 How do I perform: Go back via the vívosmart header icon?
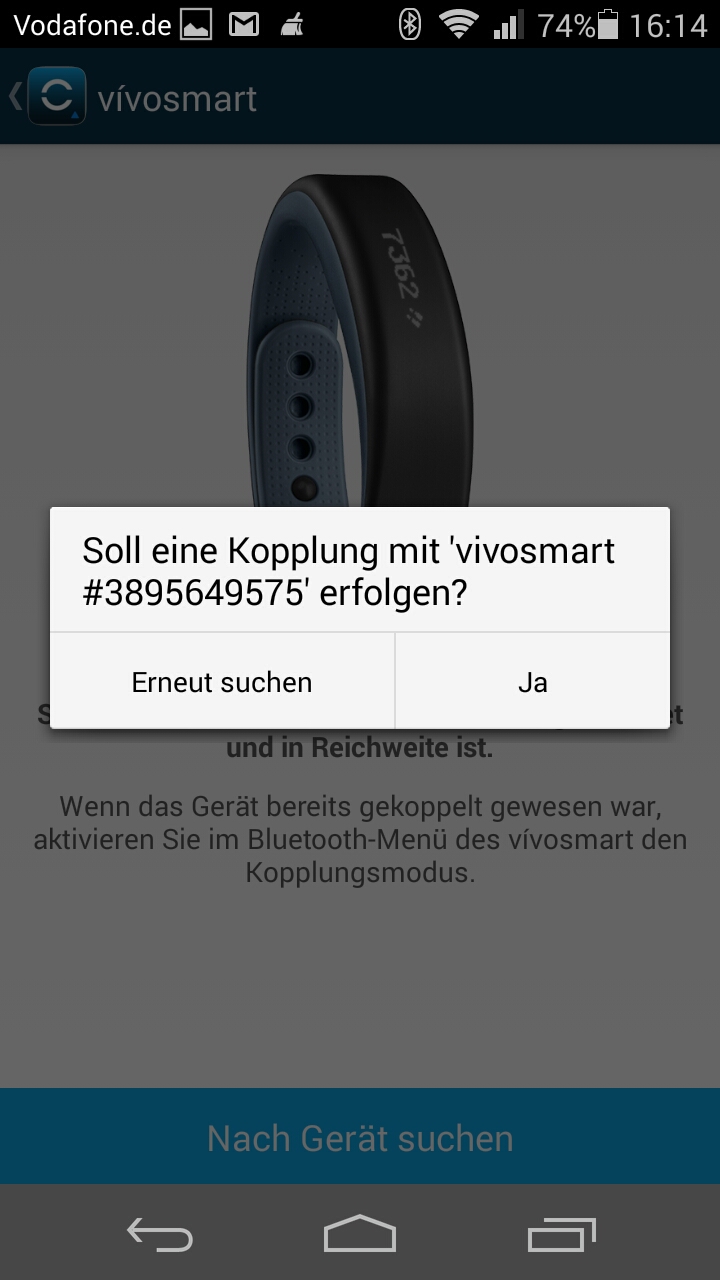48,97
